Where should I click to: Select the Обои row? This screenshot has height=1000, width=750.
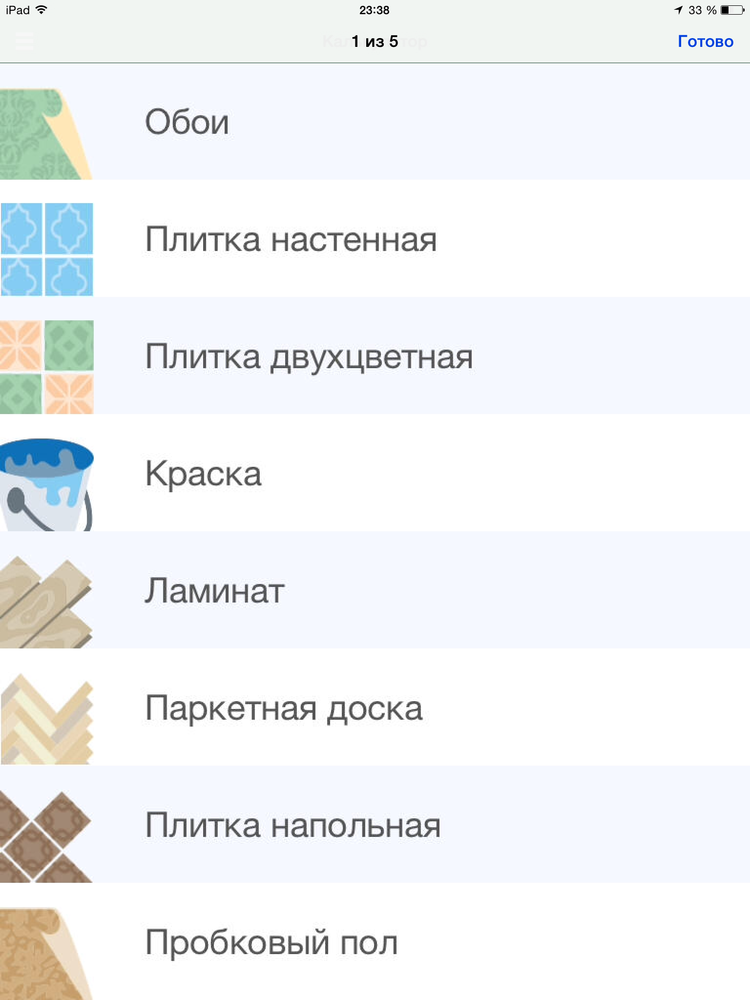(x=375, y=122)
